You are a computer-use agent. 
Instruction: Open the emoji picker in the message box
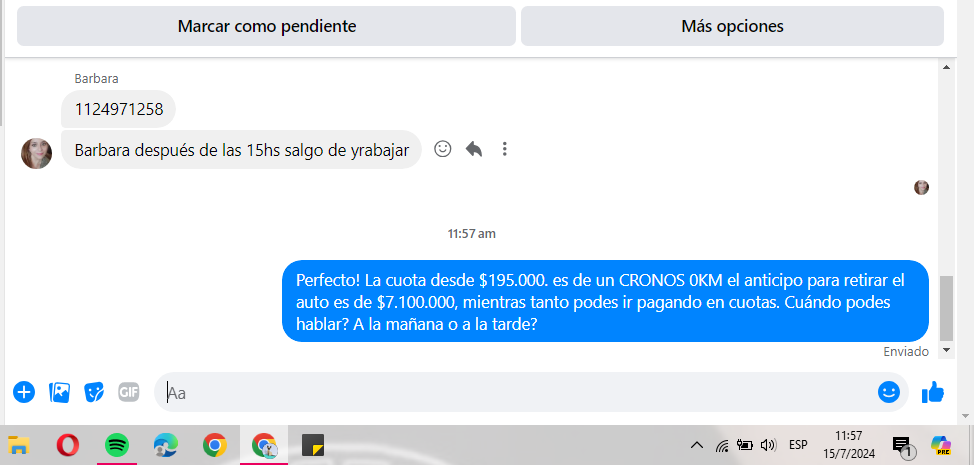pos(888,392)
